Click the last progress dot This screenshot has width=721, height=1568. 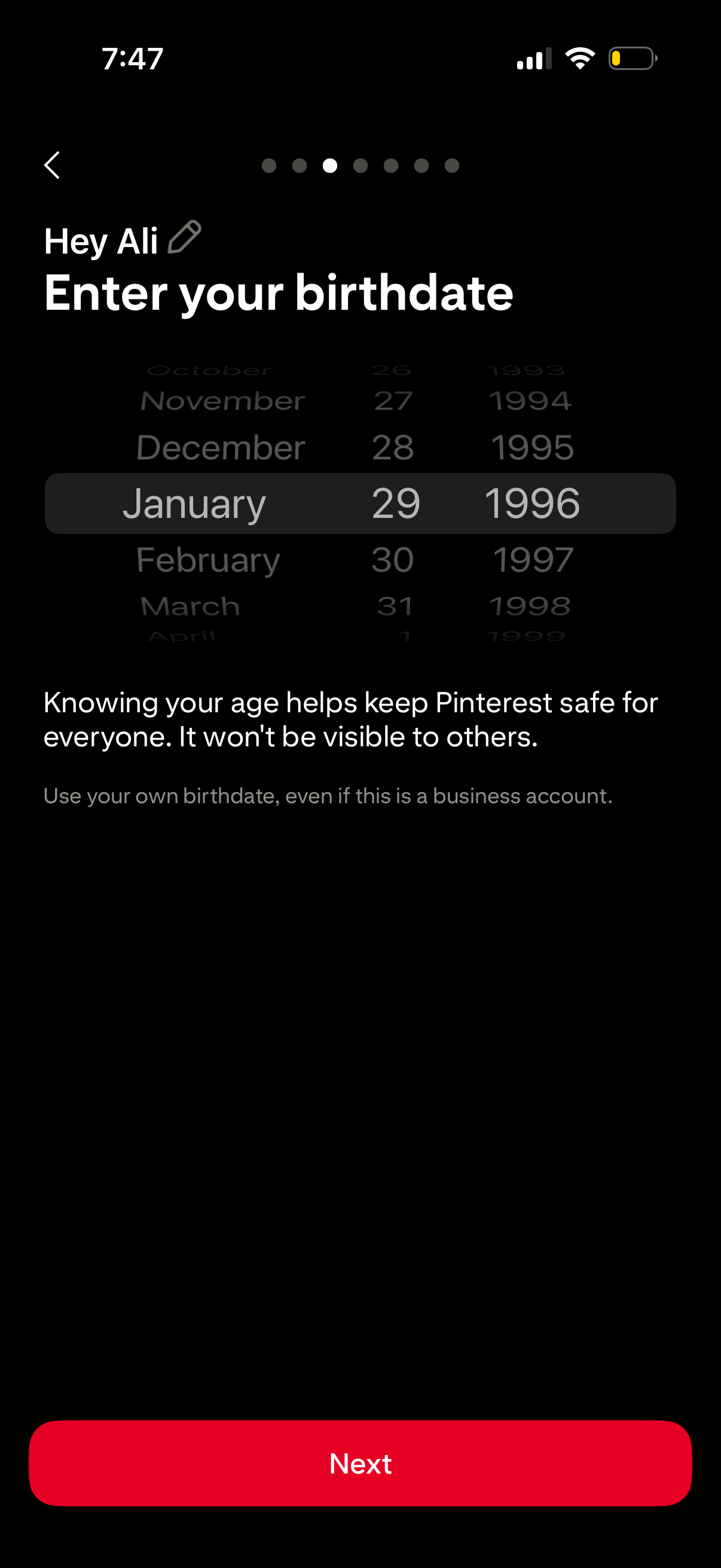(452, 165)
